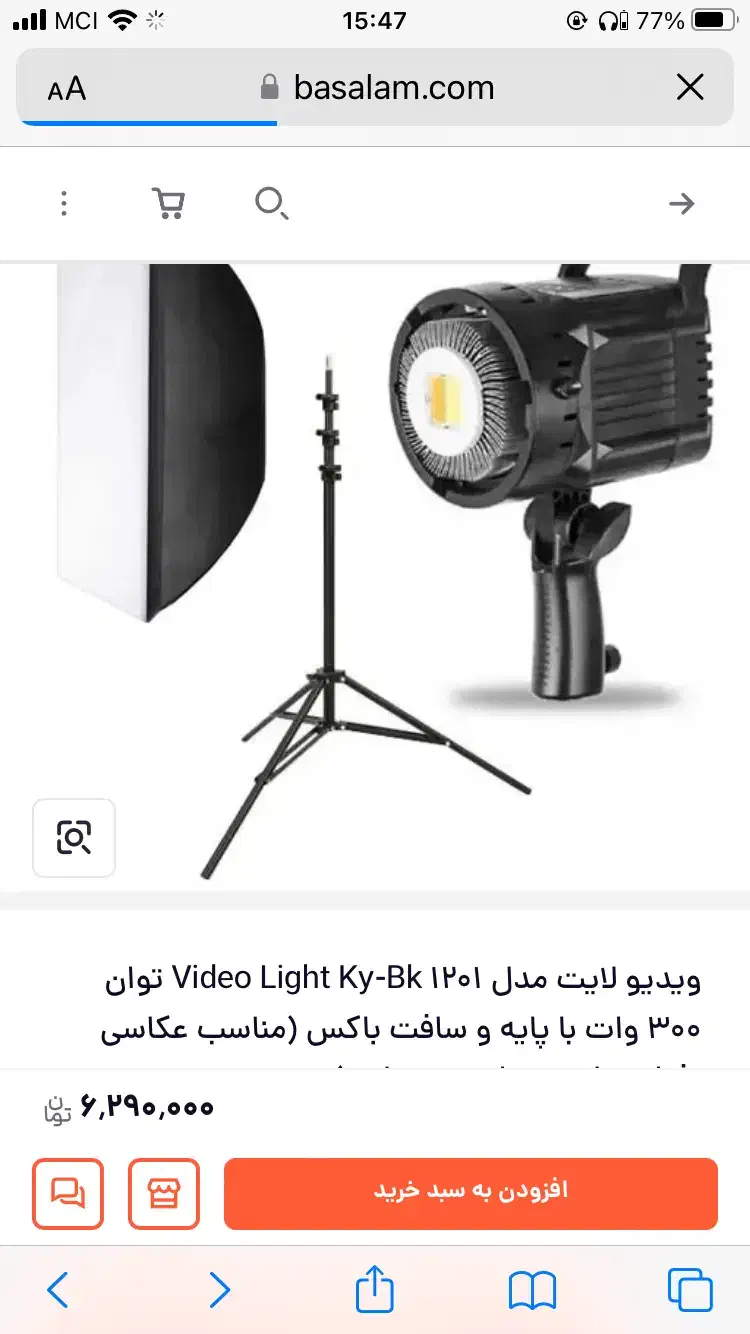Tap Safari's forward navigation chevron
This screenshot has width=750, height=1334.
click(x=219, y=1290)
